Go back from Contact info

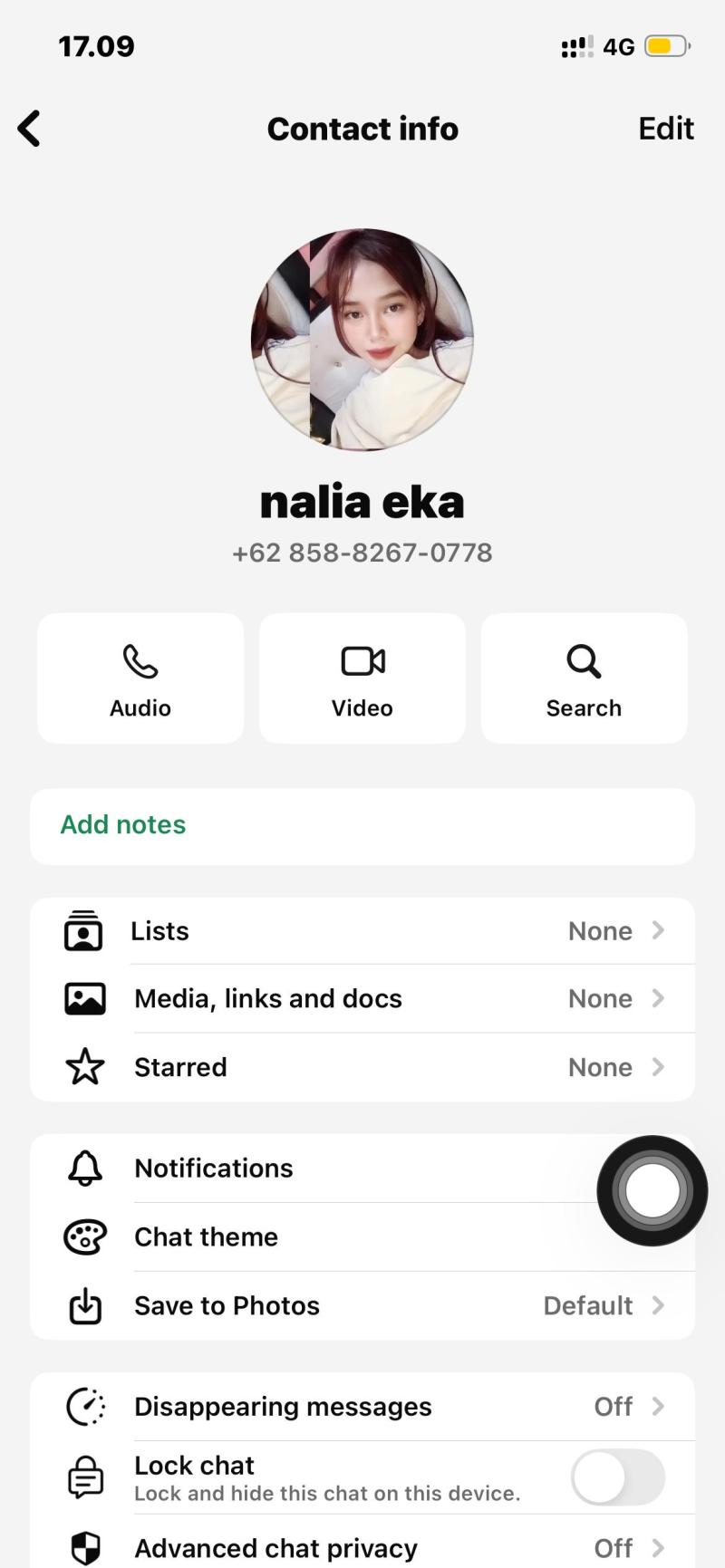pyautogui.click(x=29, y=129)
